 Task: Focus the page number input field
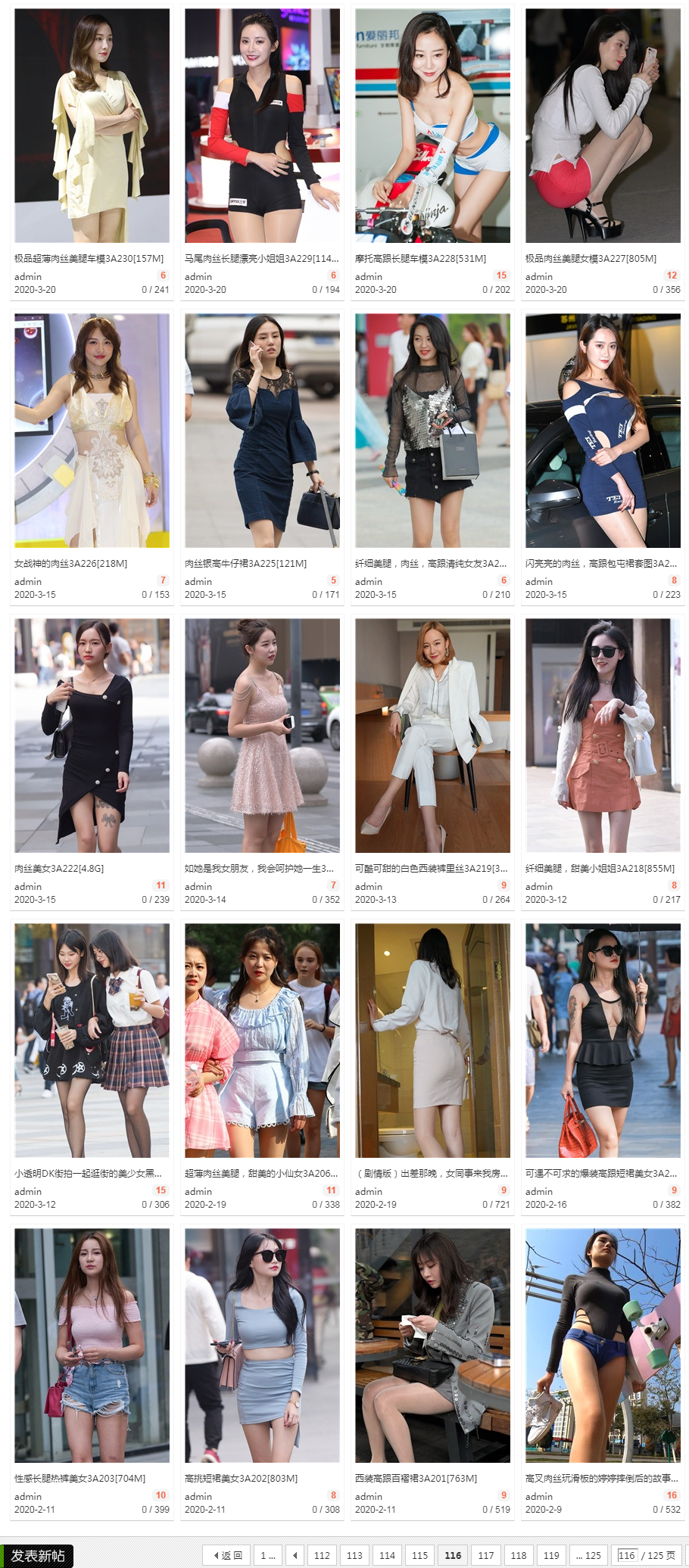pos(626,1555)
